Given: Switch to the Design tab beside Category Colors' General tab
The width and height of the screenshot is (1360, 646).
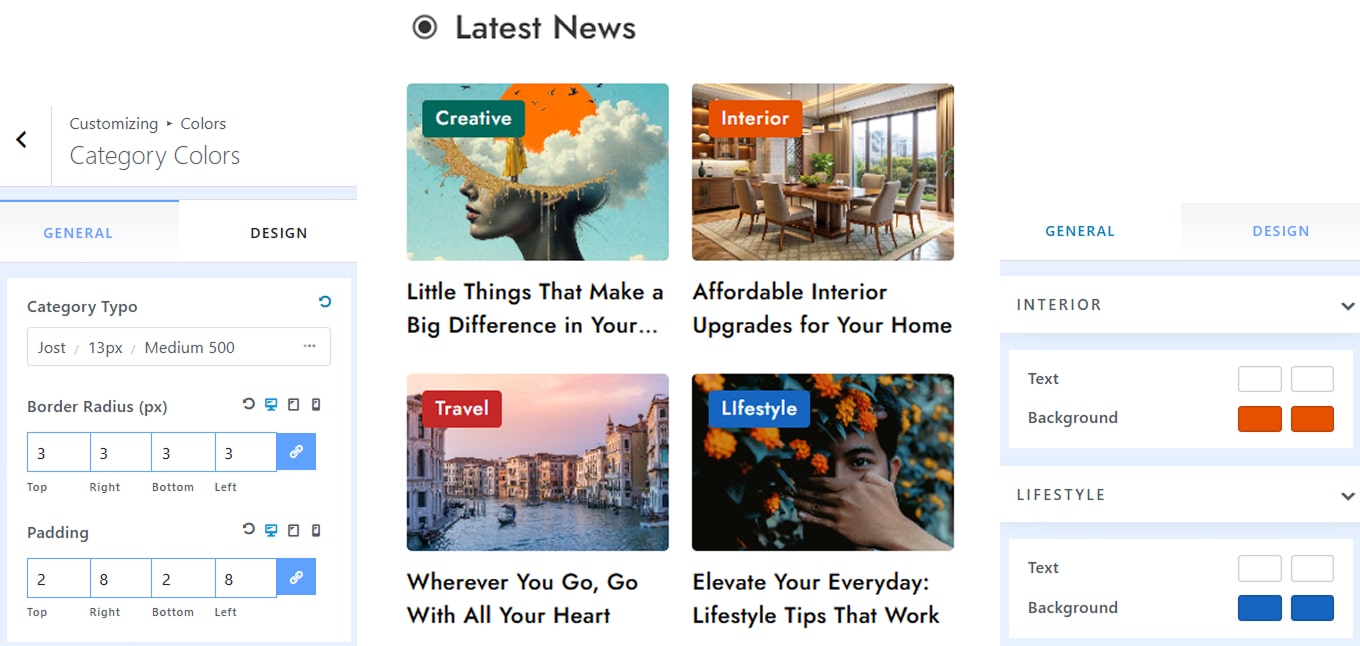Looking at the screenshot, I should tap(278, 233).
